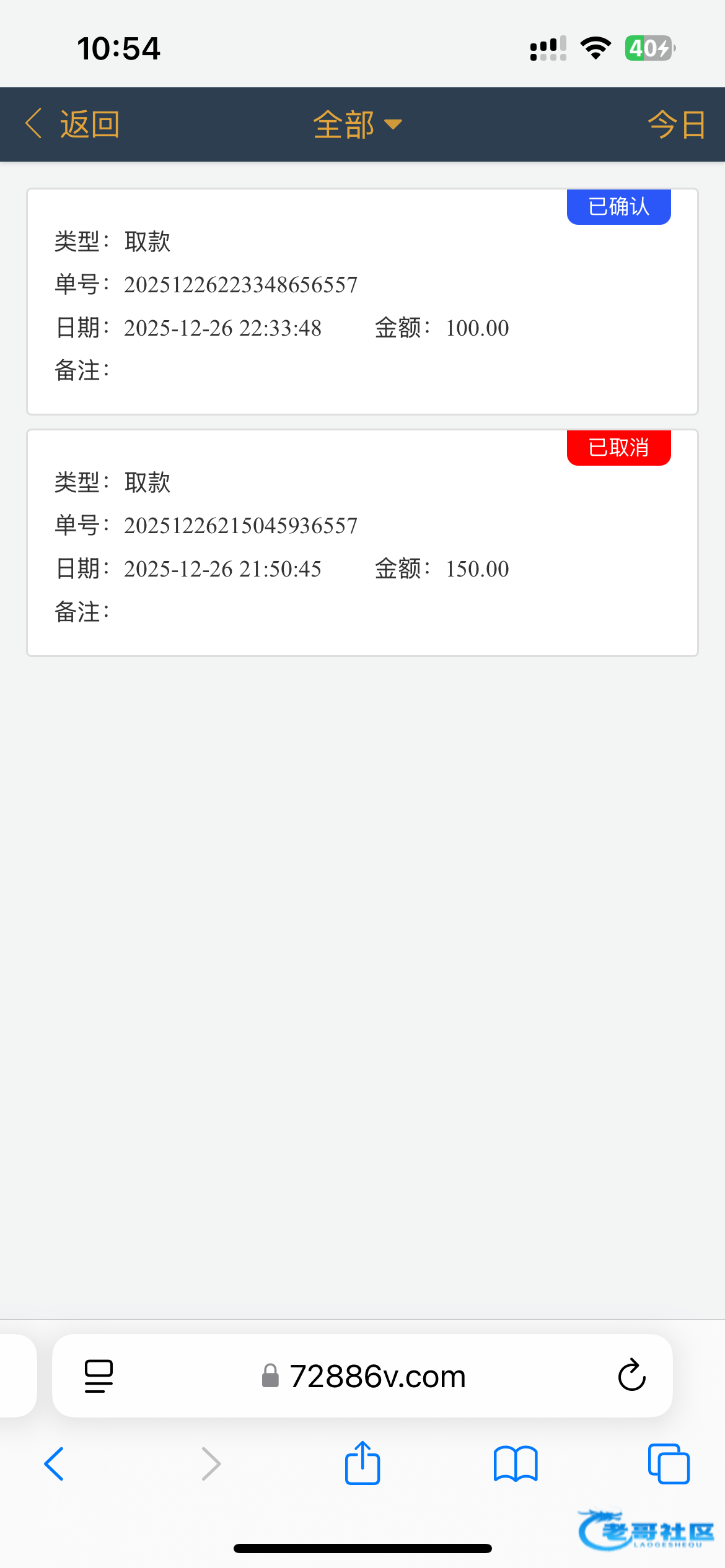The image size is (725, 1568).
Task: Expand the 全部 filter dropdown
Action: pyautogui.click(x=357, y=124)
